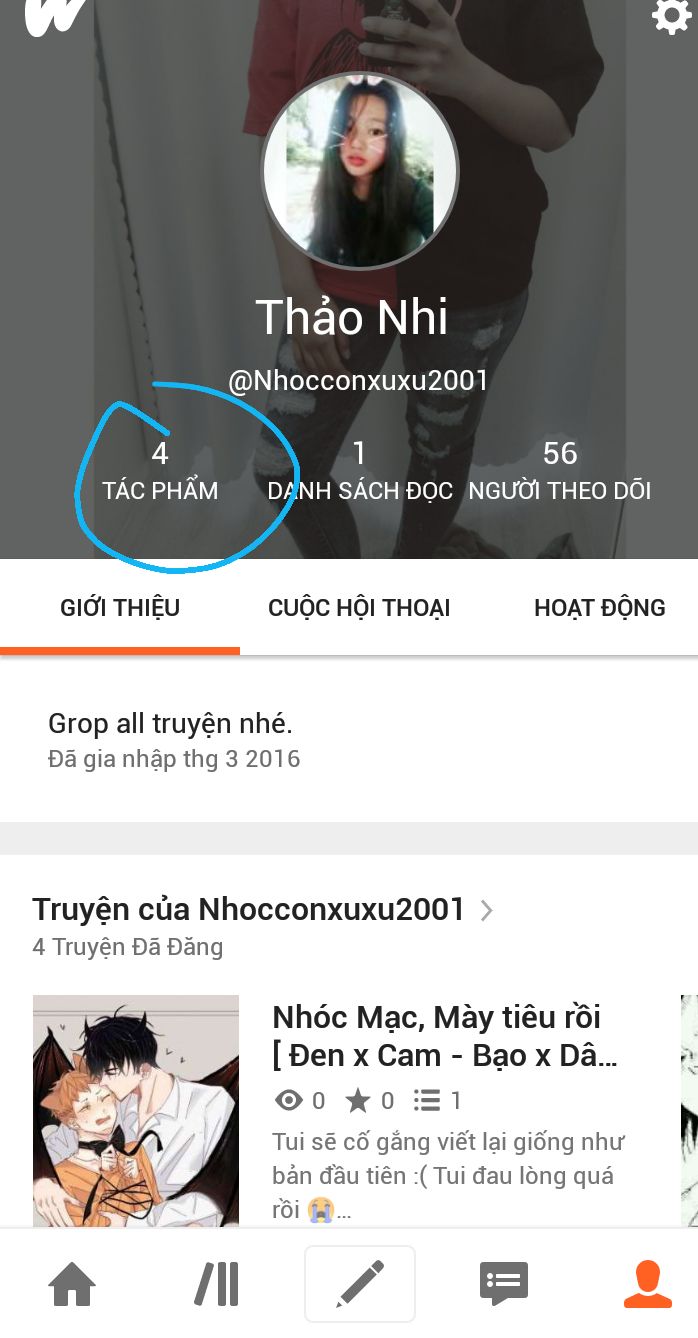View the 56 Người Theo Dõi followers
Viewport: 698px width, 1338px height.
click(560, 471)
